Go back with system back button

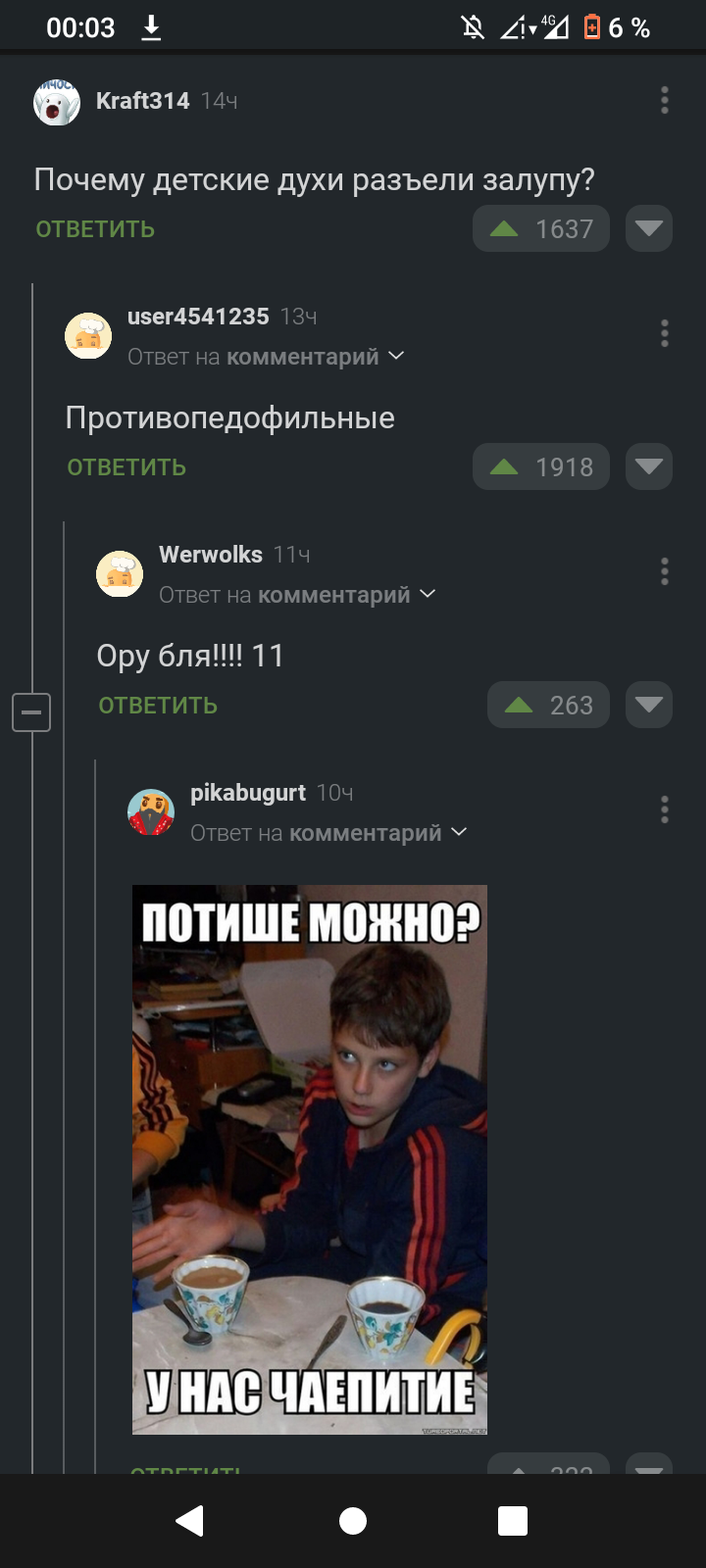coord(190,1521)
